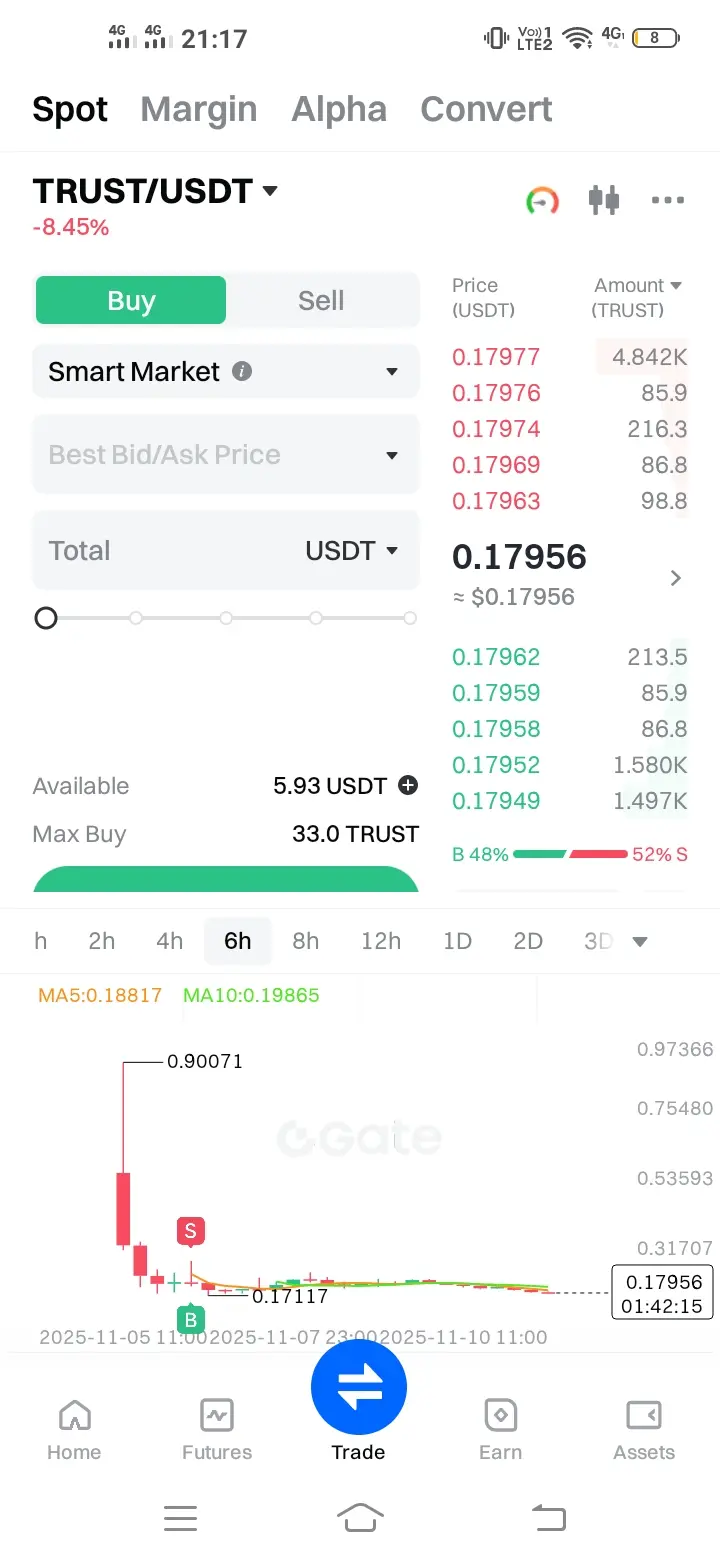Switch to the Margin tab
Viewport: 720px width, 1560px height.
point(199,109)
